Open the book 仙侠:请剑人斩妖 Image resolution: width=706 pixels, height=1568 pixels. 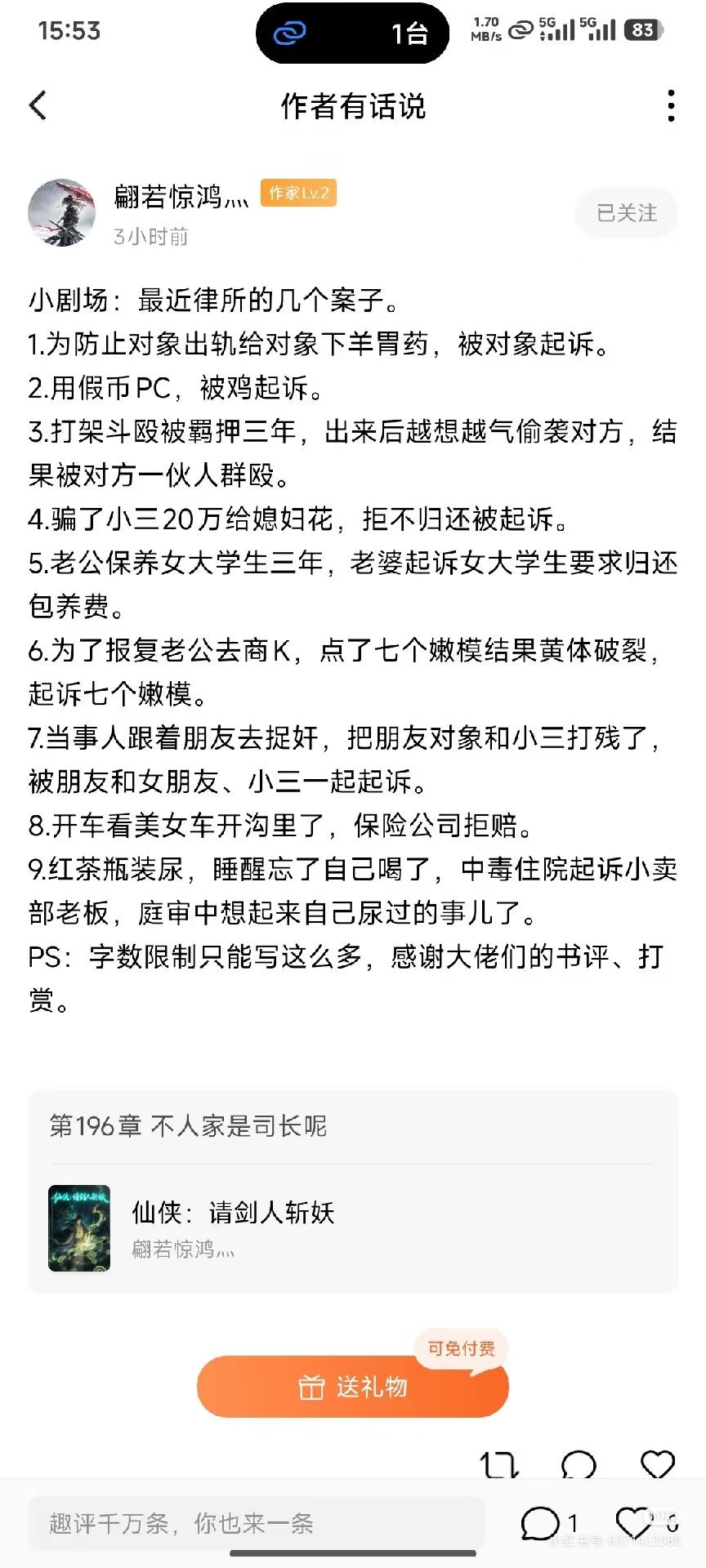353,1228
